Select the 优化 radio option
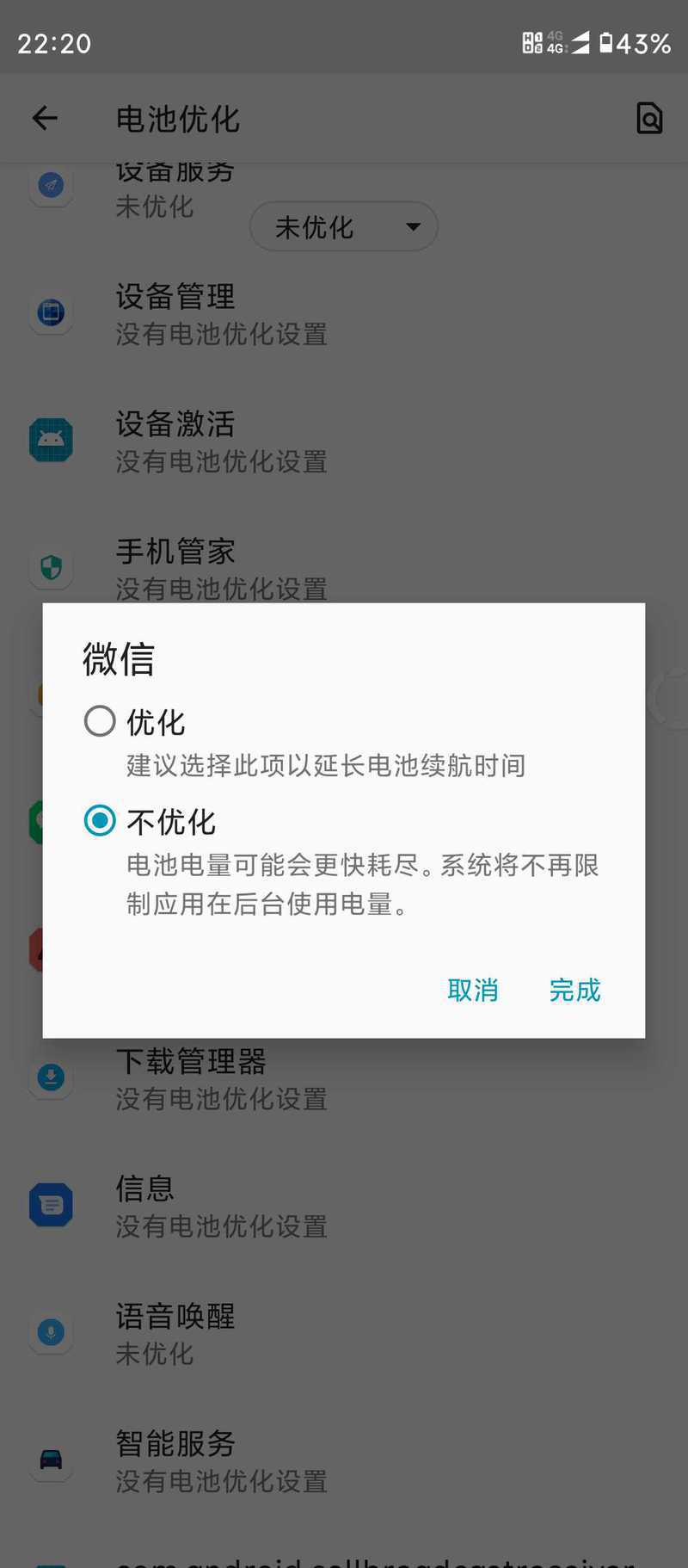This screenshot has height=1568, width=688. click(100, 721)
